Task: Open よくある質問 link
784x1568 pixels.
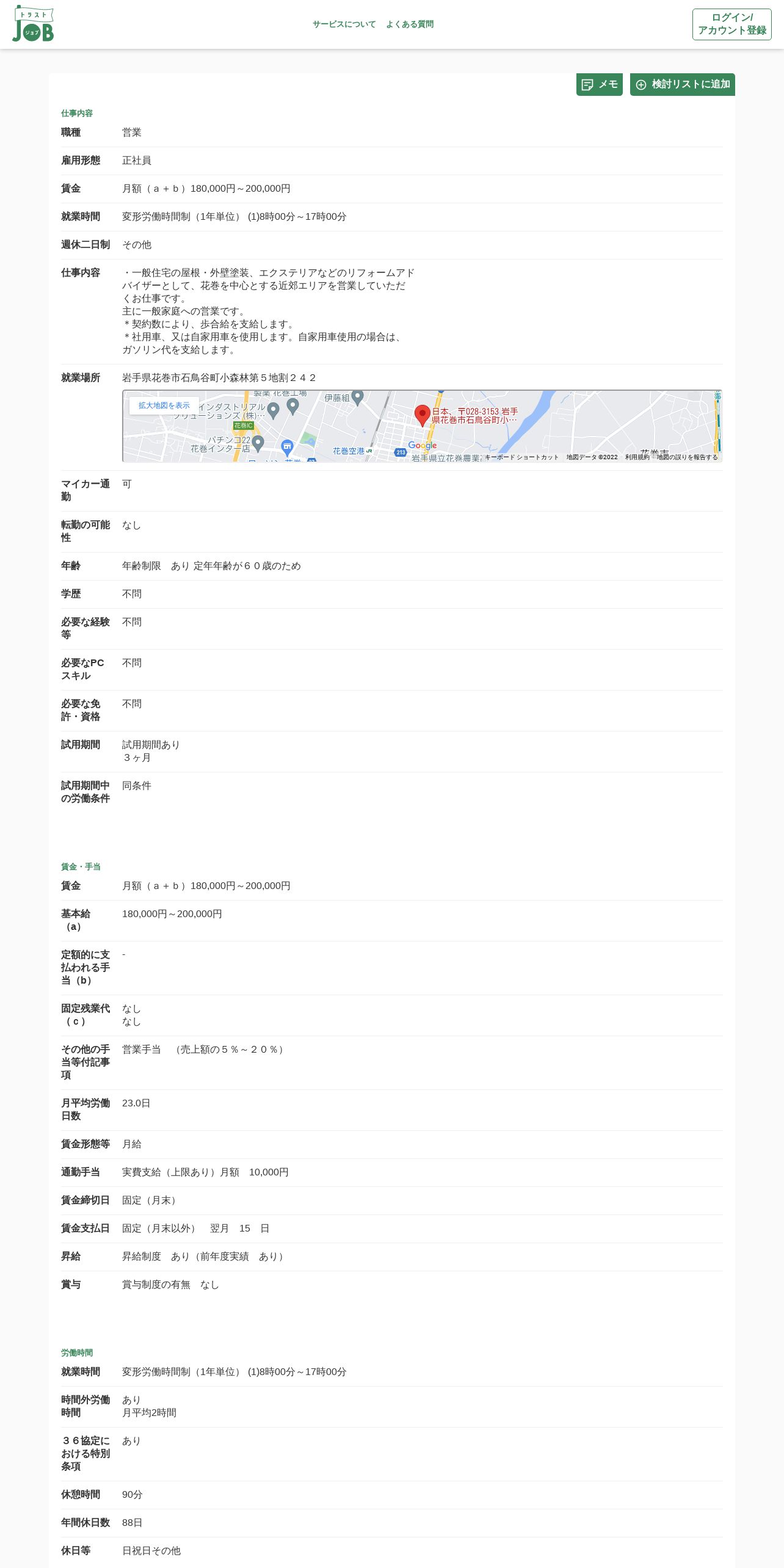Action: tap(410, 24)
